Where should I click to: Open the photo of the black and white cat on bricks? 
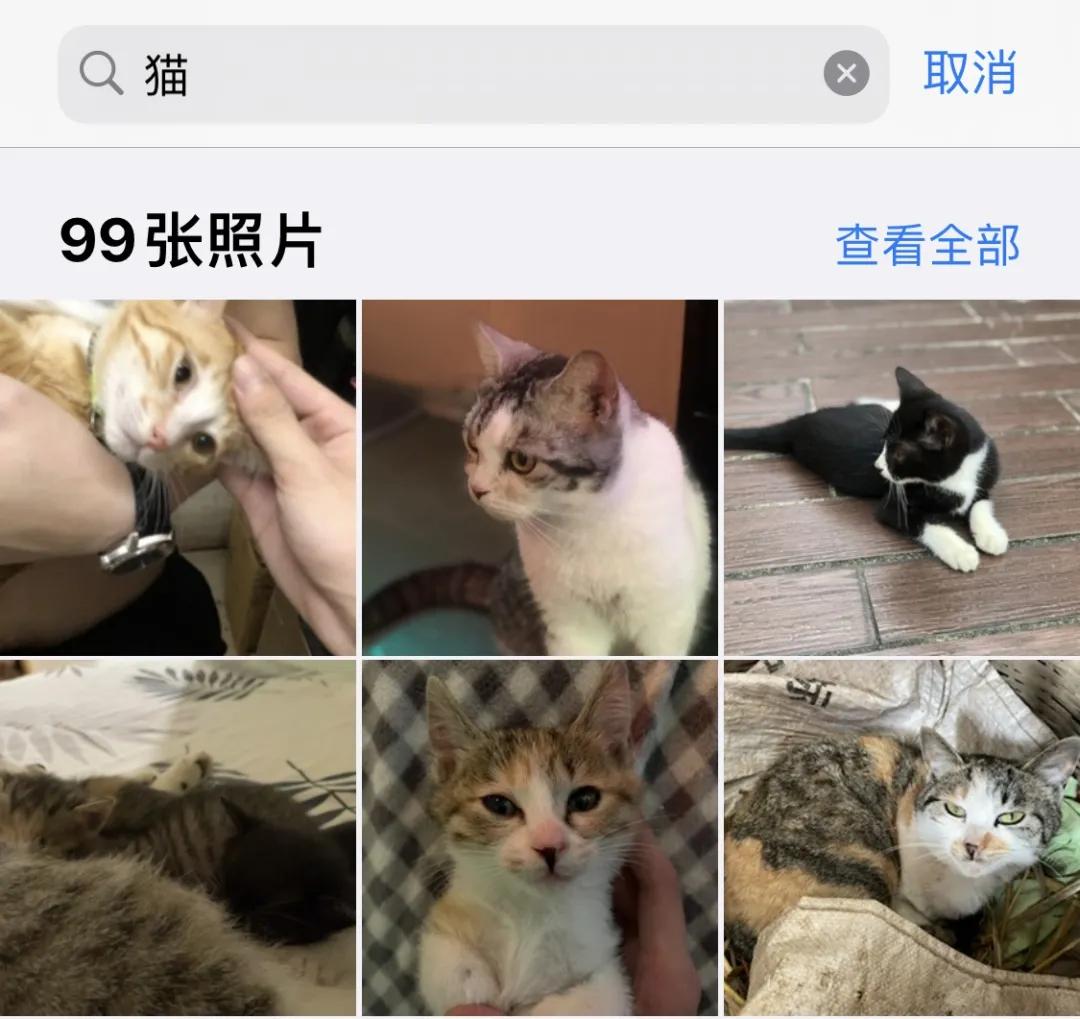[902, 477]
